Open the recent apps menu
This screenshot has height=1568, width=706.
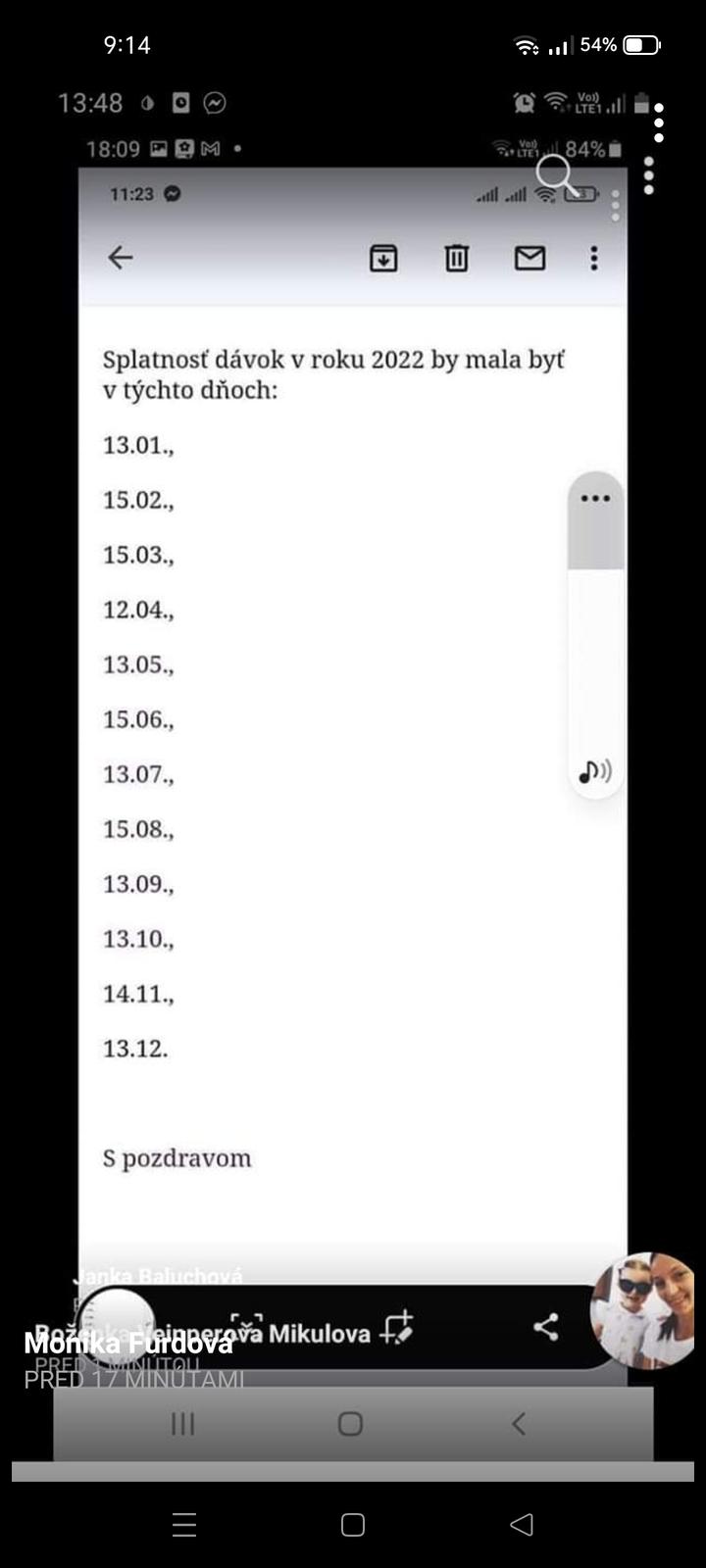click(184, 1524)
